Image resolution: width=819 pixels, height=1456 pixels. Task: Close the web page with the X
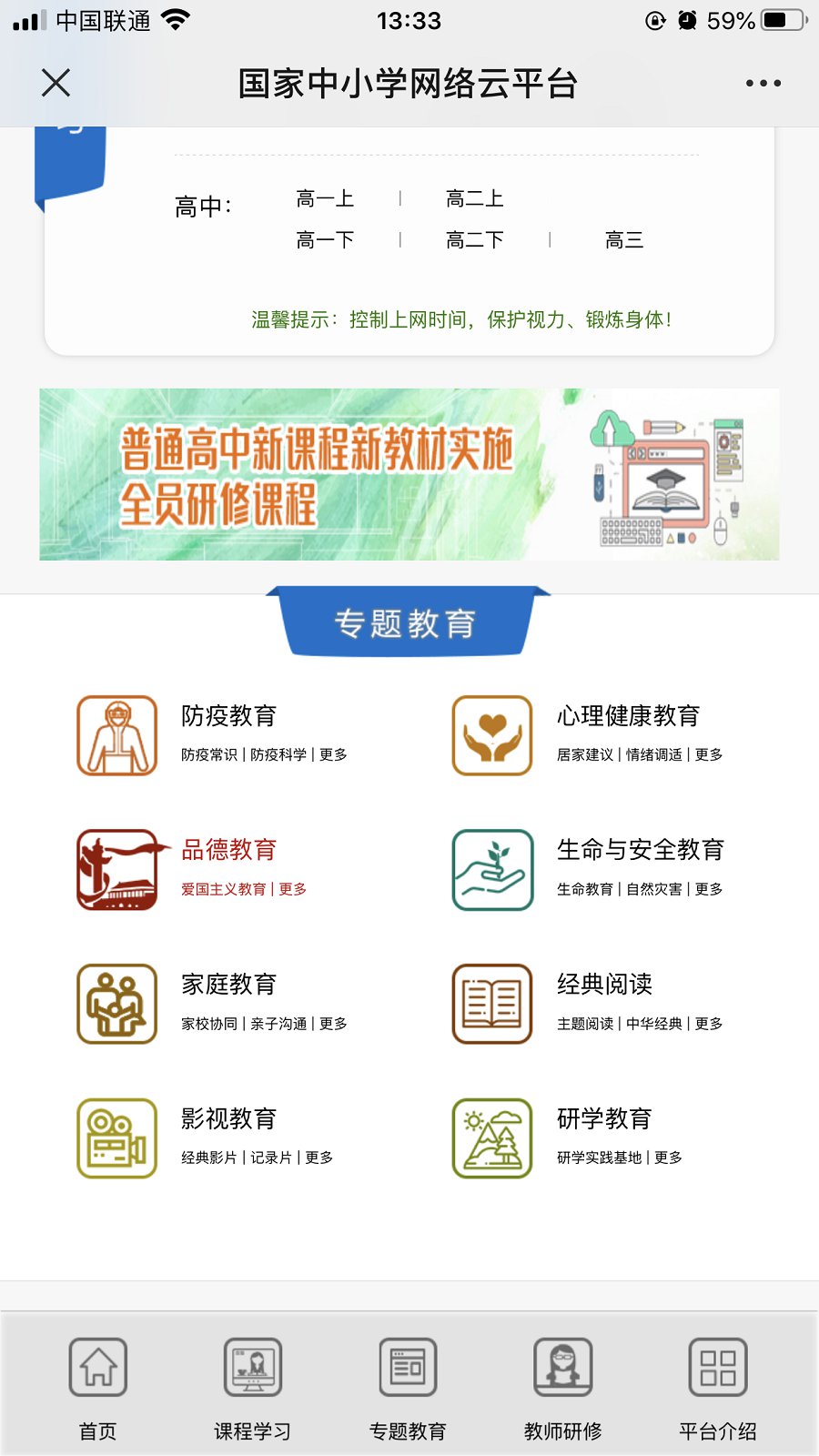point(56,83)
